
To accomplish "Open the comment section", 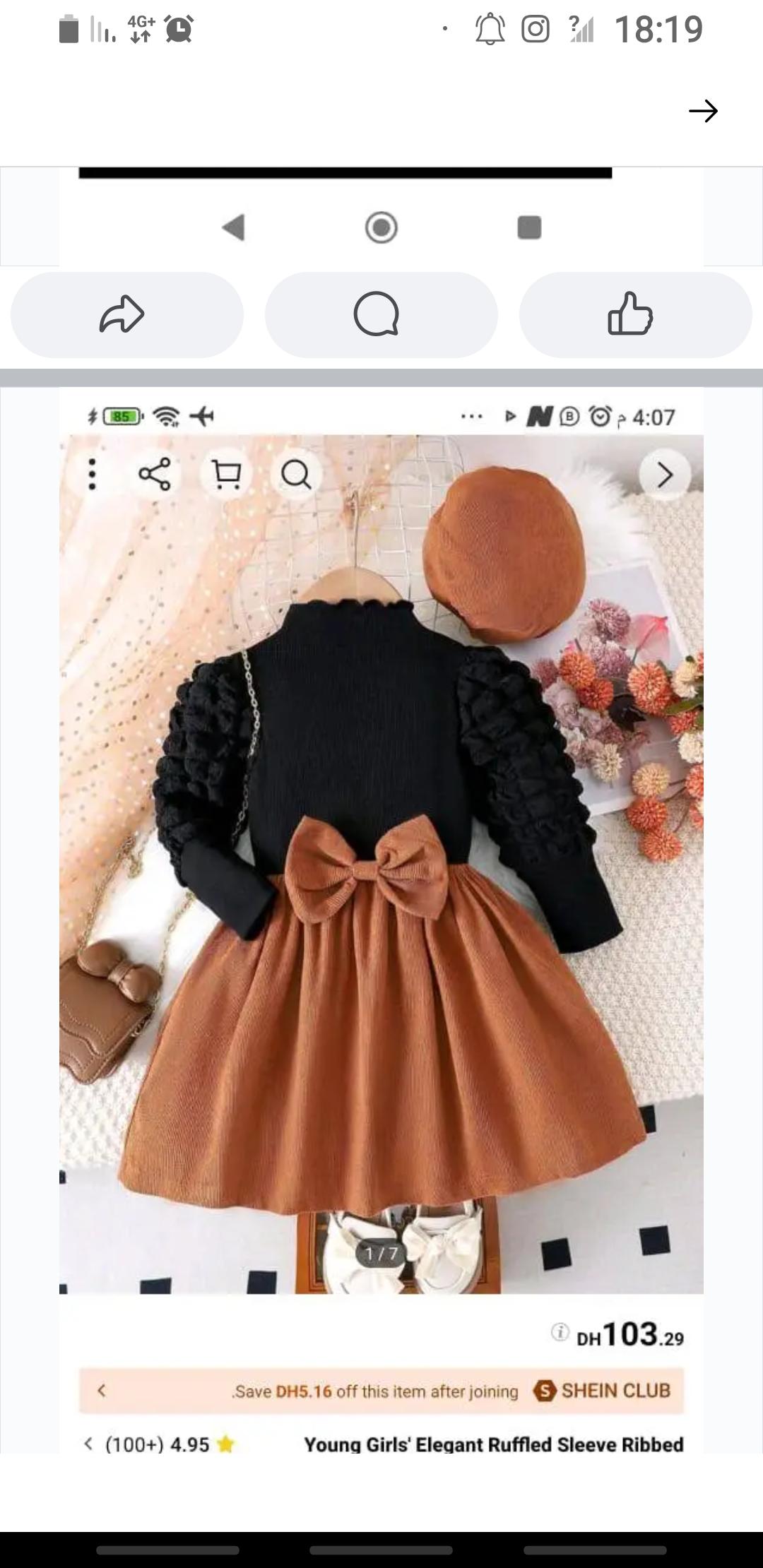I will pos(381,314).
